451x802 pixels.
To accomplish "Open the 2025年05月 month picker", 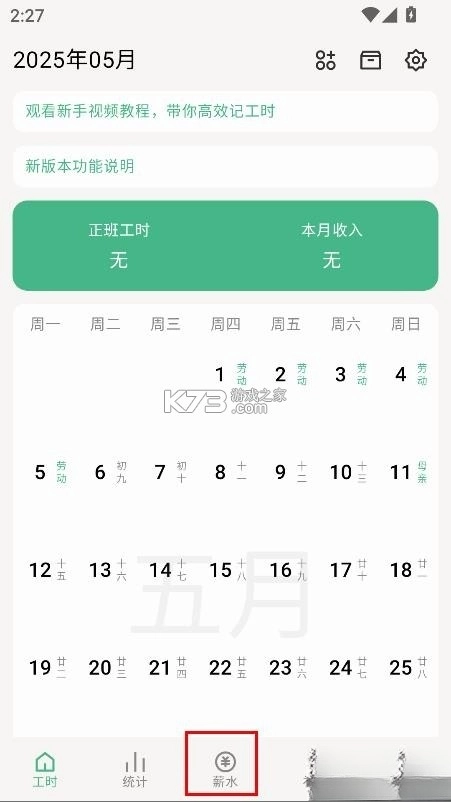I will [74, 60].
